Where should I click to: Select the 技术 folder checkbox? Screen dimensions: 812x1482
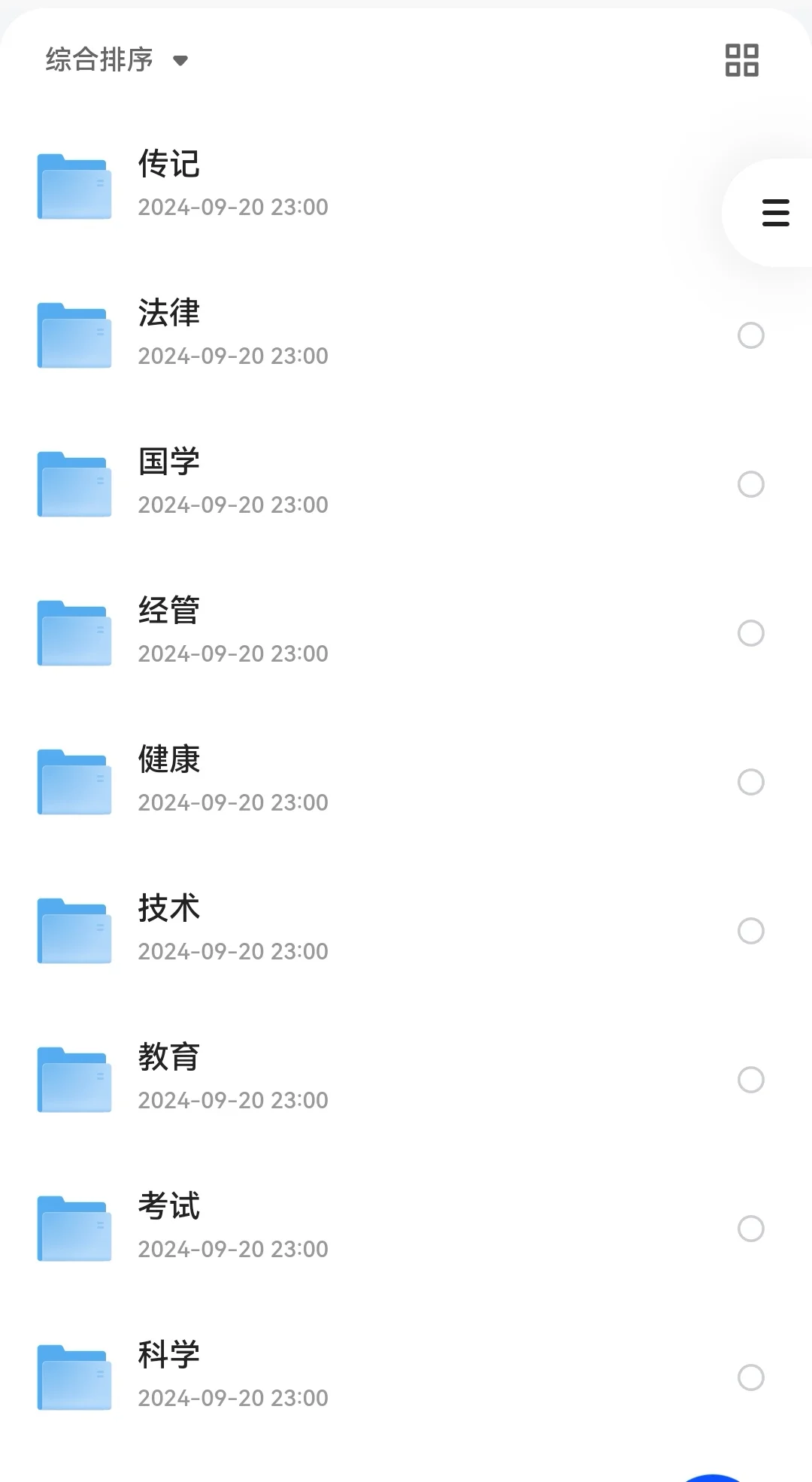(750, 931)
